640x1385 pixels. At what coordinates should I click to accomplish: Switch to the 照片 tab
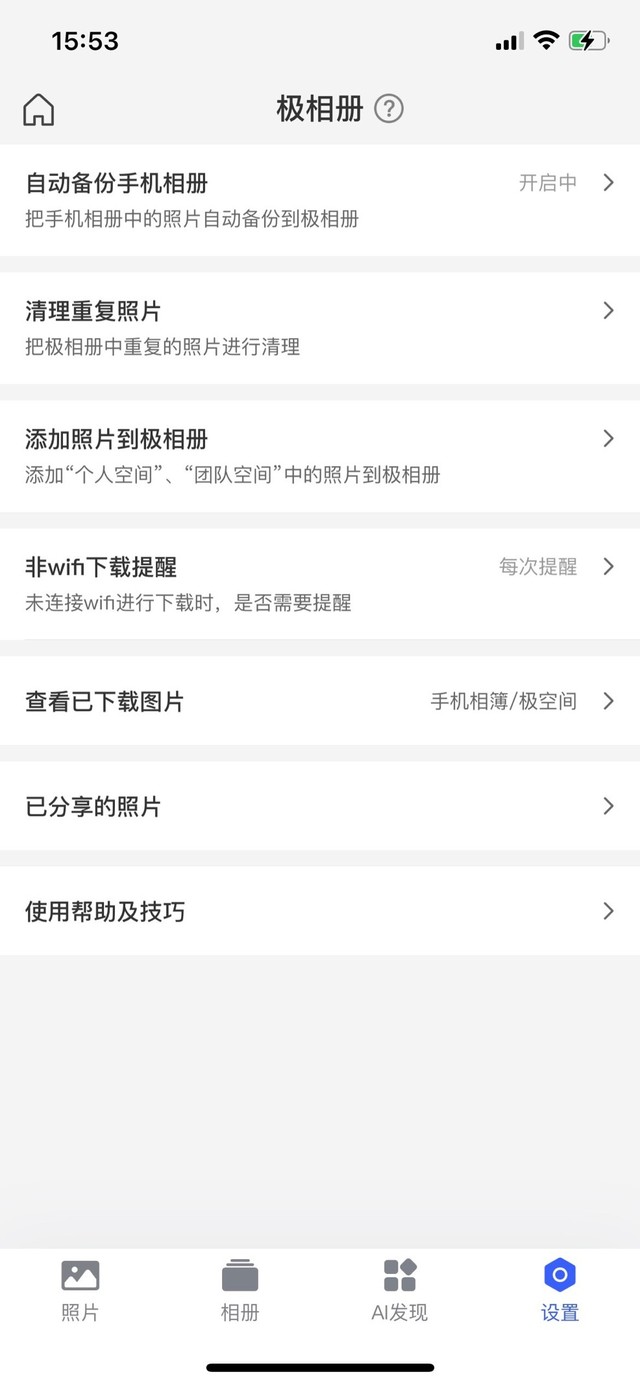[x=80, y=1290]
